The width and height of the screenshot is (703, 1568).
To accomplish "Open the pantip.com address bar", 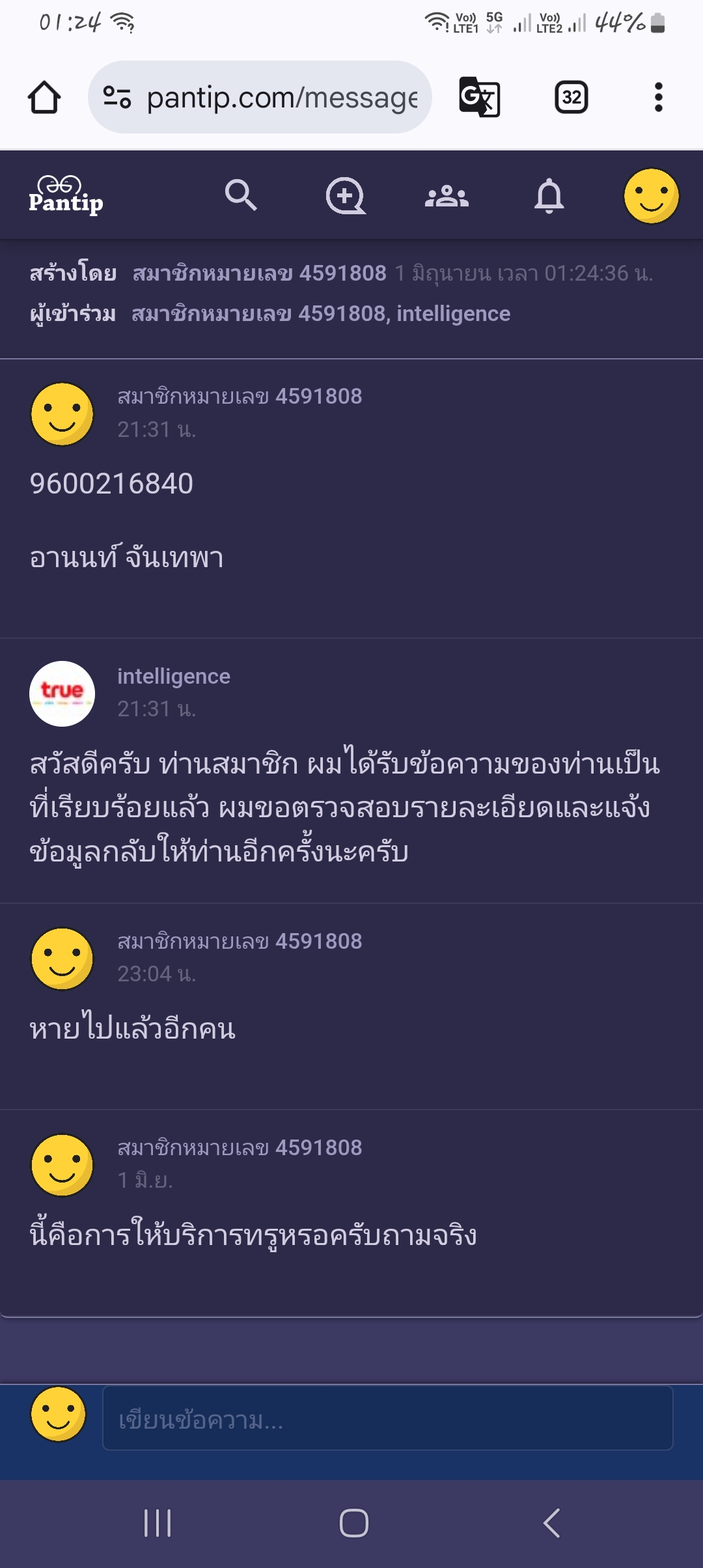I will (x=260, y=98).
